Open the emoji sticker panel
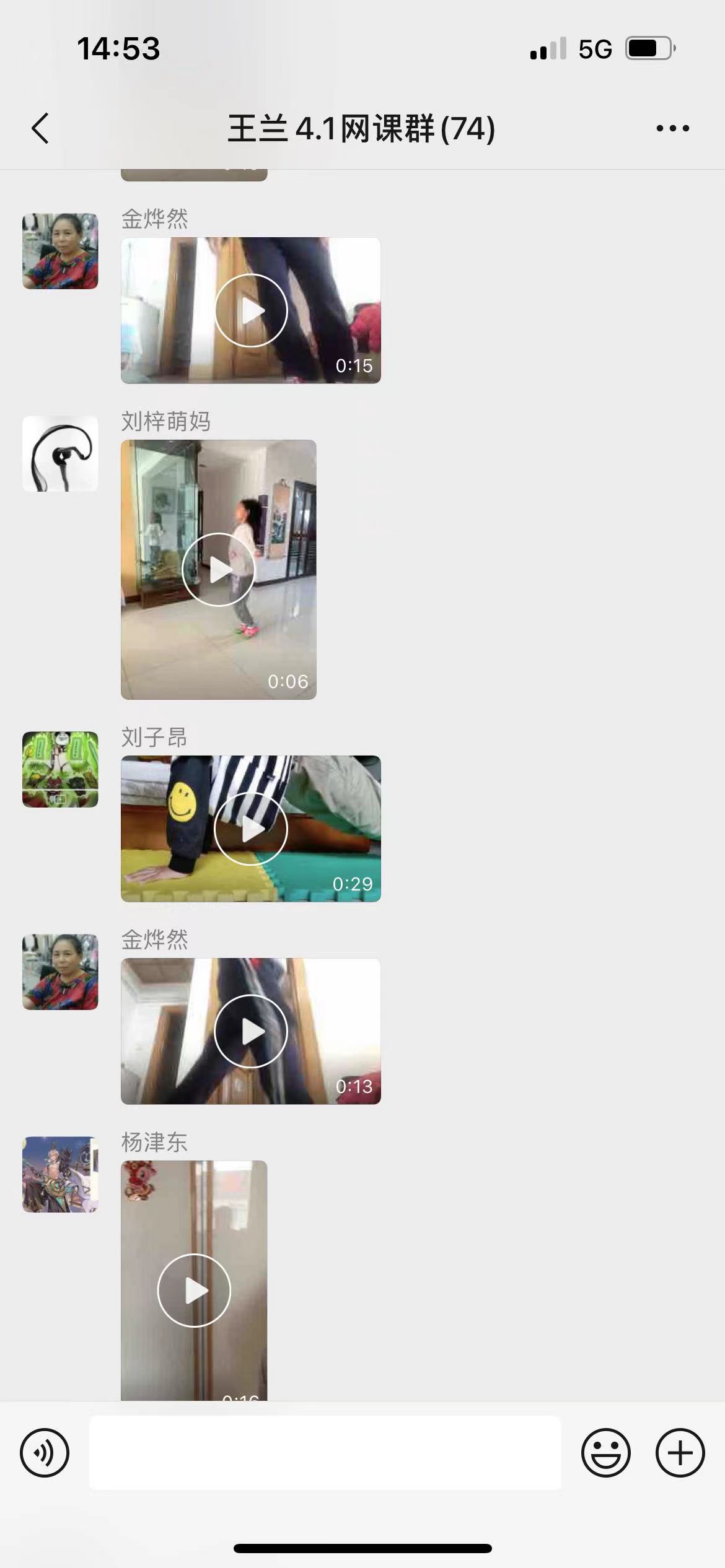This screenshot has width=725, height=1568. pyautogui.click(x=605, y=1453)
